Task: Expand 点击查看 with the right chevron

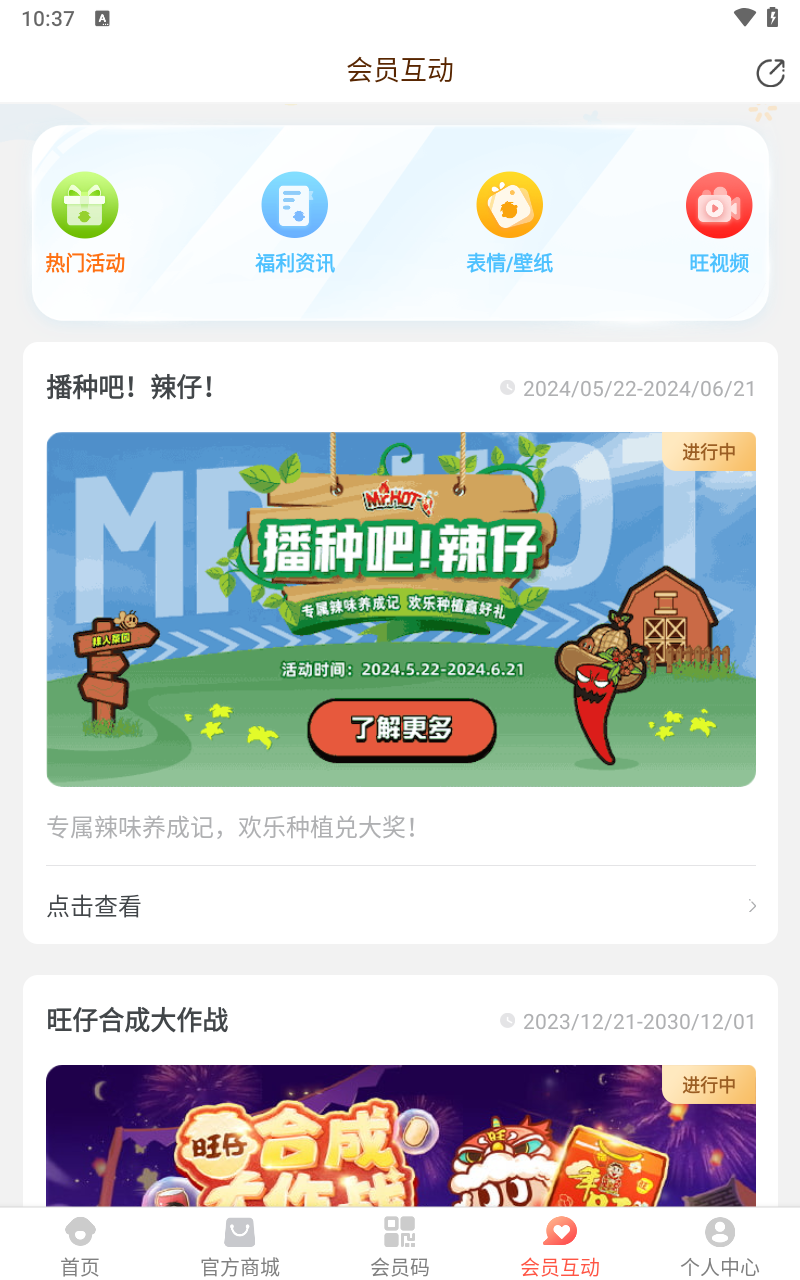Action: point(92,906)
